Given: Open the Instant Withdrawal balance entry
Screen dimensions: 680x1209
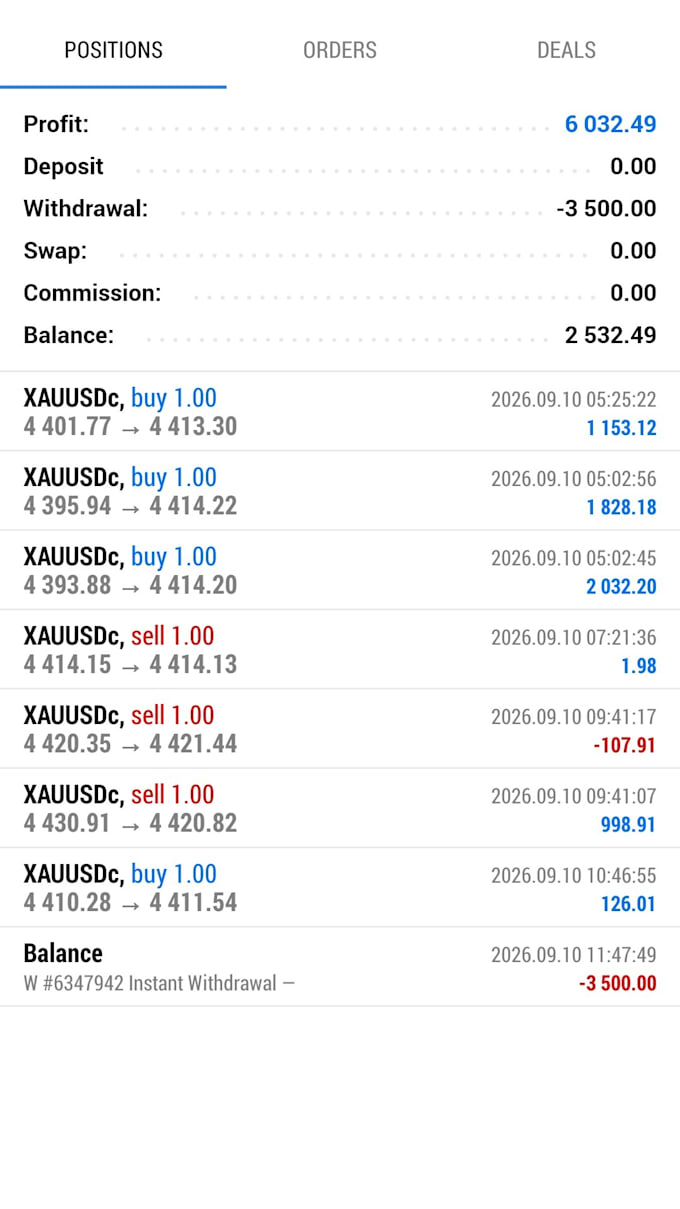Looking at the screenshot, I should click(x=340, y=967).
